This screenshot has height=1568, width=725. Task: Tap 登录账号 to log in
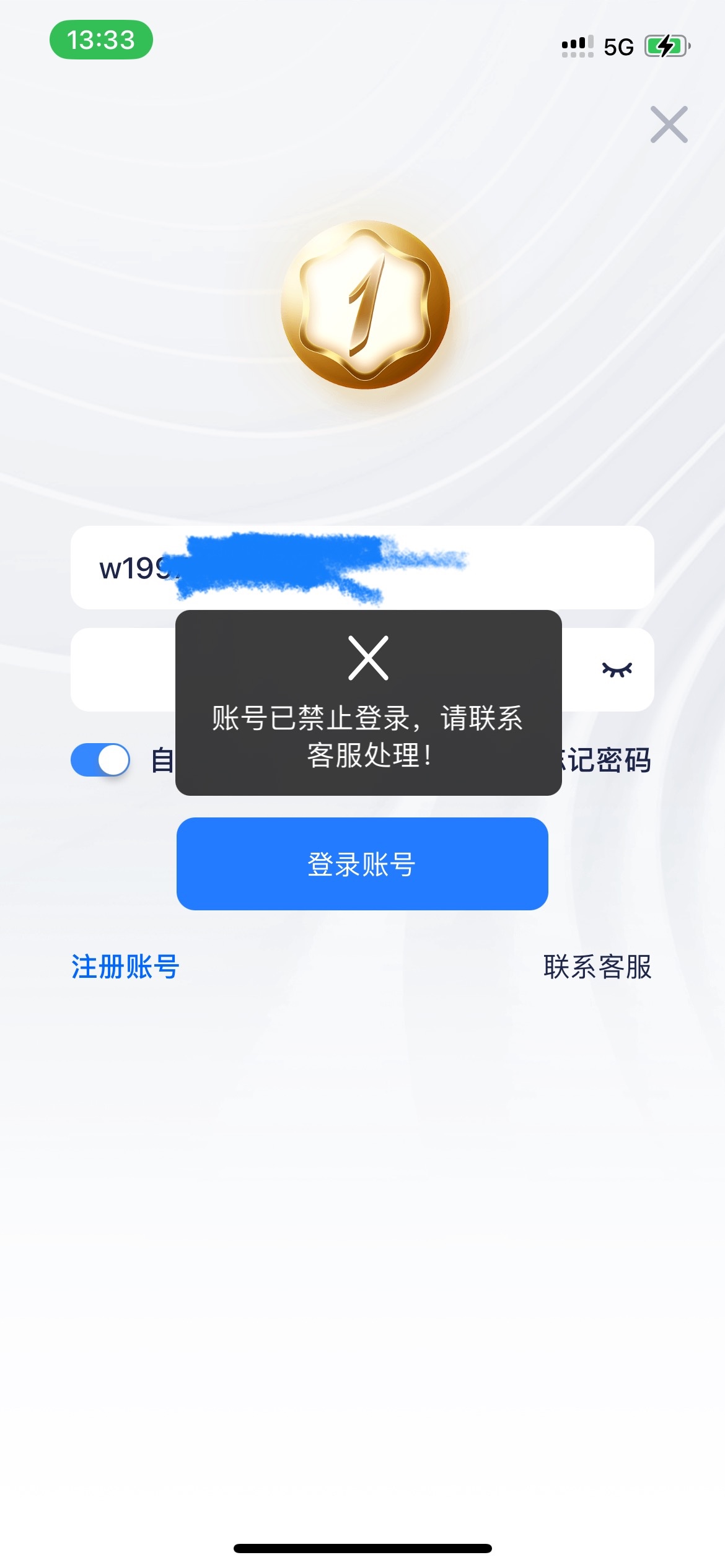[362, 863]
